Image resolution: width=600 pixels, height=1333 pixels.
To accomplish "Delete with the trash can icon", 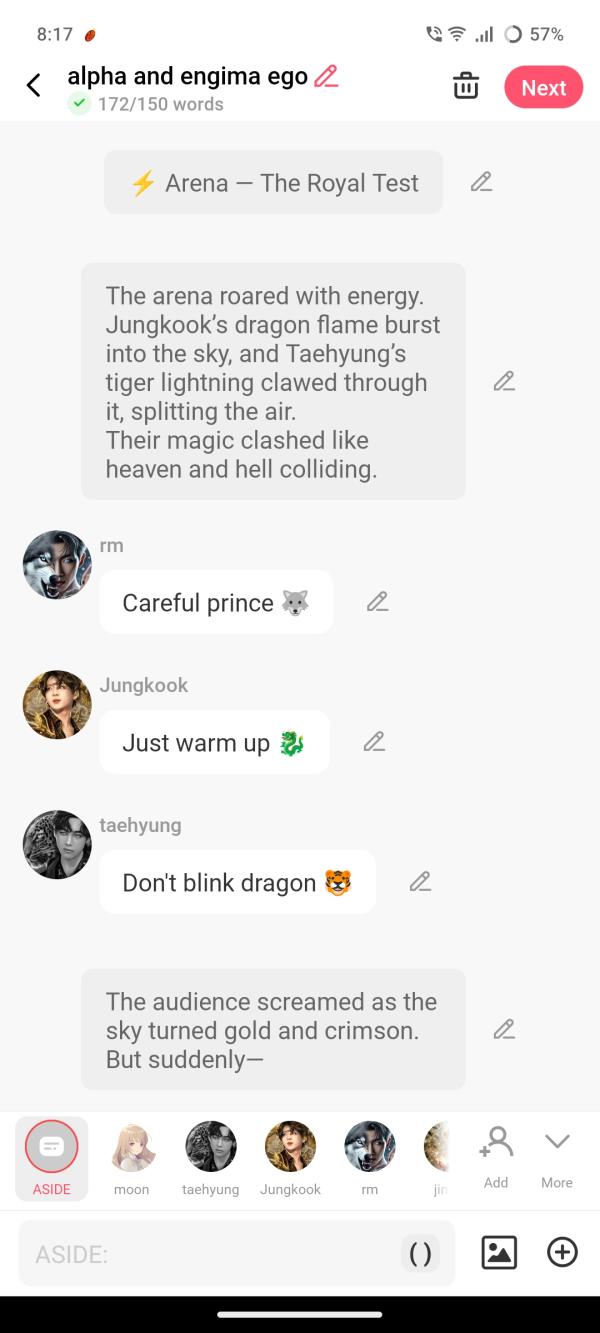I will (x=466, y=86).
